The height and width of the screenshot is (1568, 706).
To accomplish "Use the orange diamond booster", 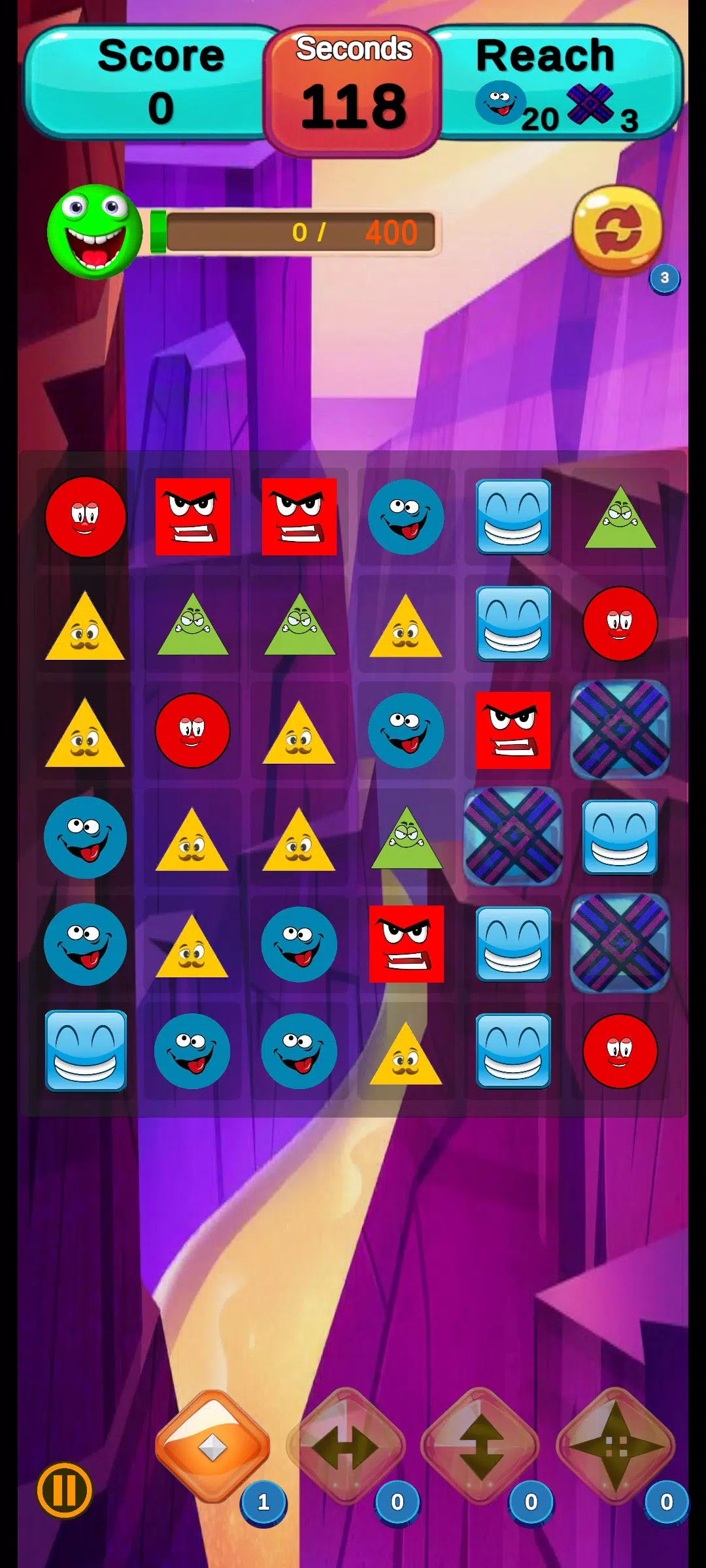I will tap(212, 1446).
